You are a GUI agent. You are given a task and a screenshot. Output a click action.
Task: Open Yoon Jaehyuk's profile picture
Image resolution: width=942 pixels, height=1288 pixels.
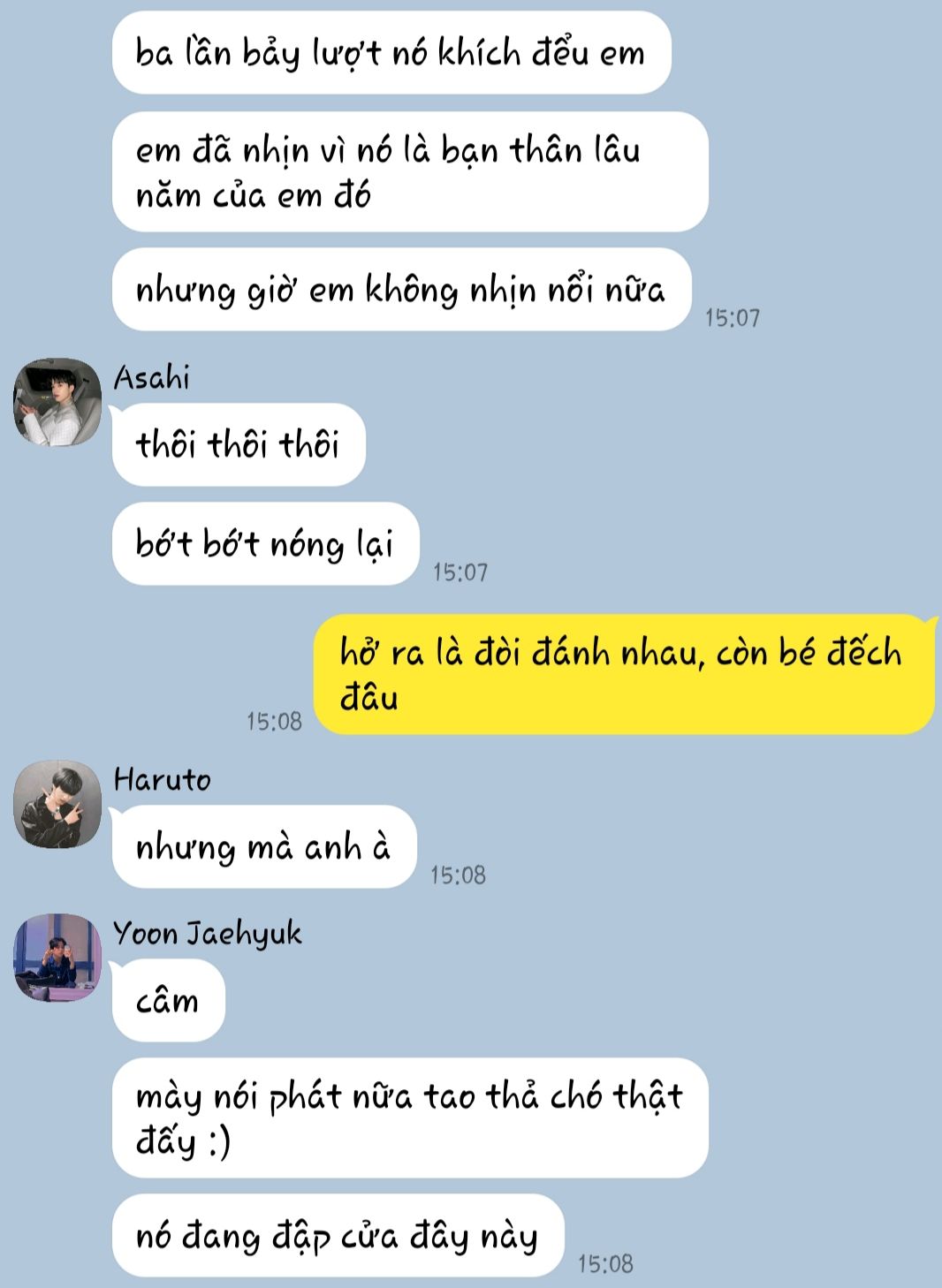click(x=57, y=958)
